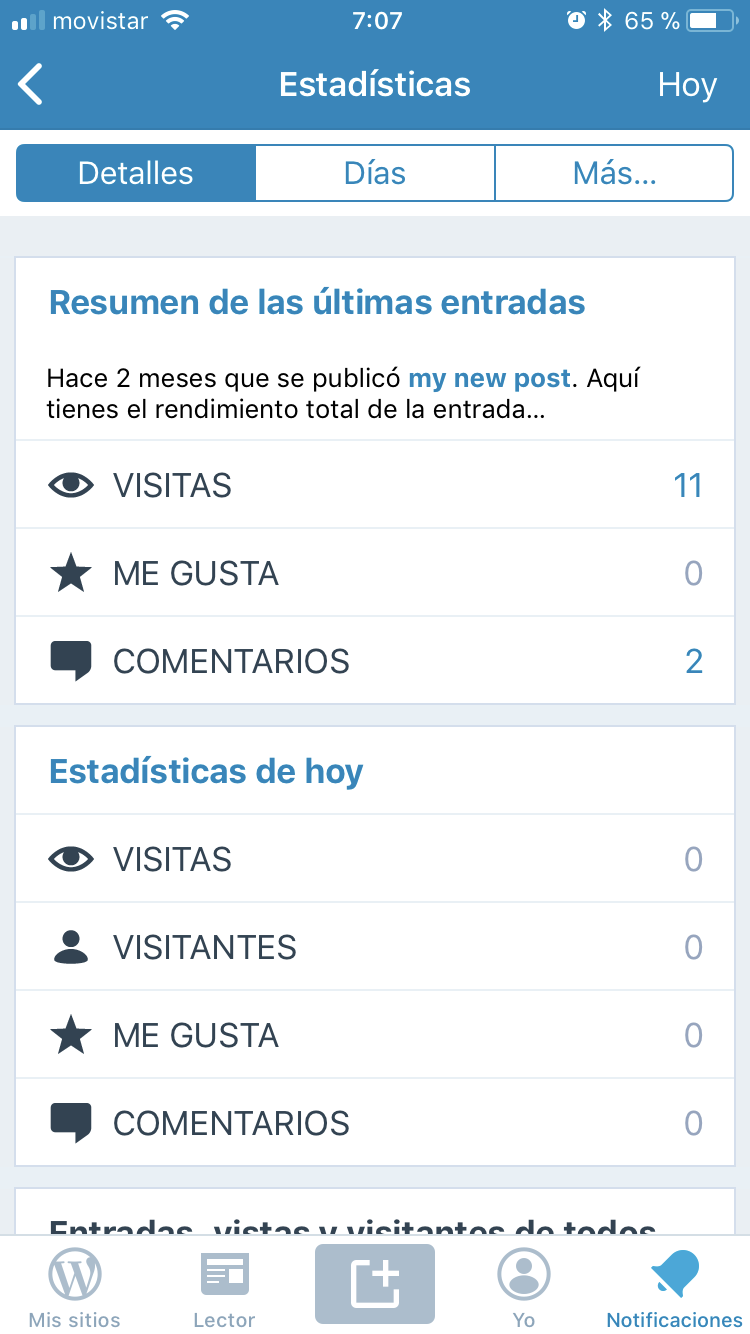
Task: Switch to the Días segment
Action: [375, 173]
